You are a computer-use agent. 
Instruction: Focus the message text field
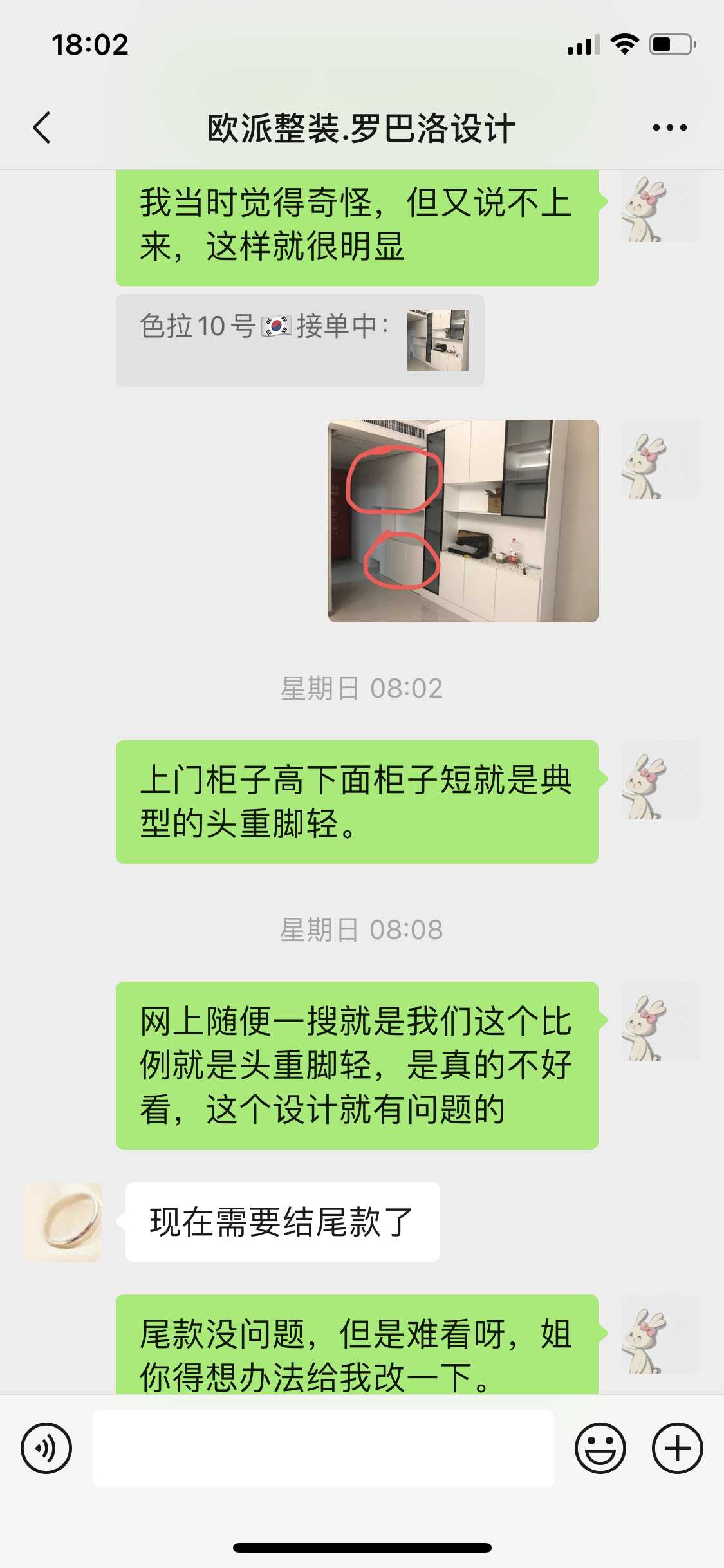click(323, 1448)
